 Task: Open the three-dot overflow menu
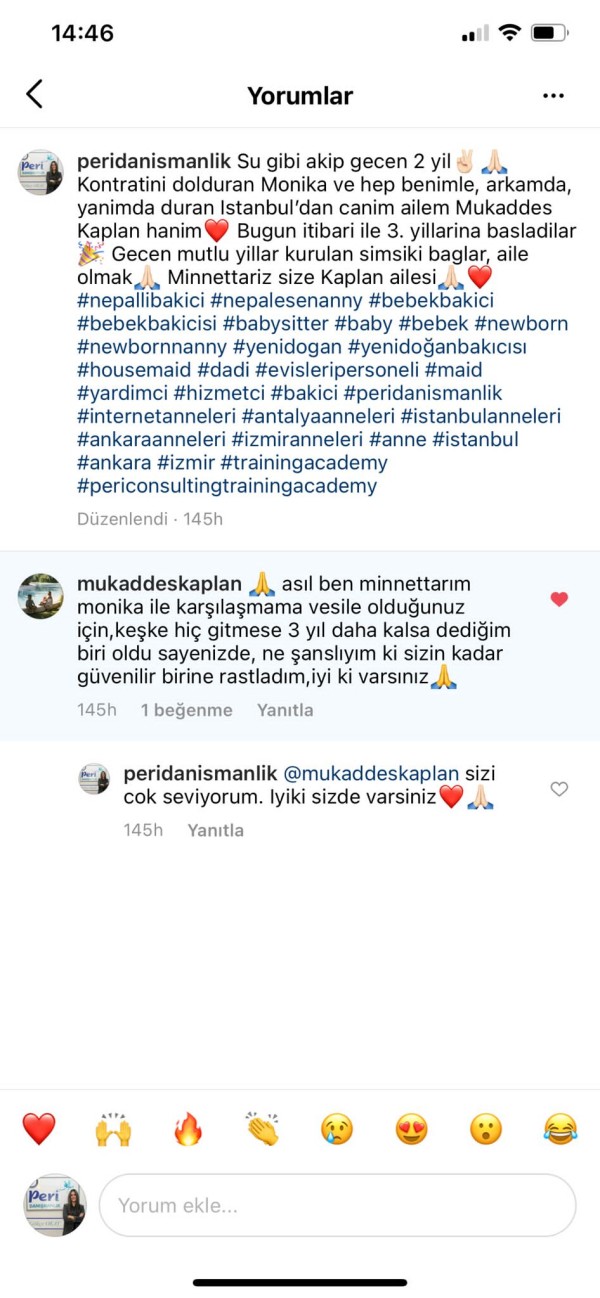coord(553,95)
